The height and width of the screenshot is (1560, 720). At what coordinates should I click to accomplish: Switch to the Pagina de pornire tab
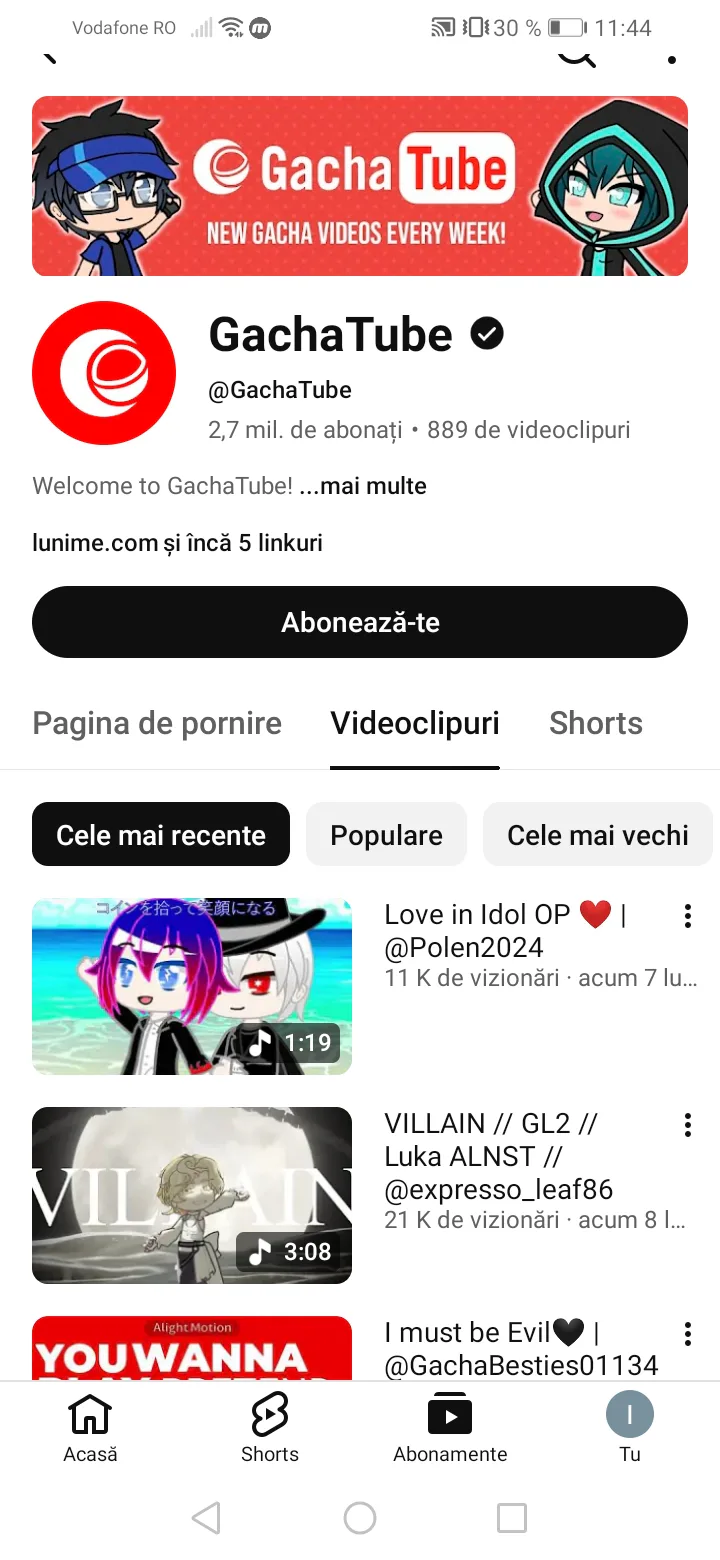pos(157,723)
